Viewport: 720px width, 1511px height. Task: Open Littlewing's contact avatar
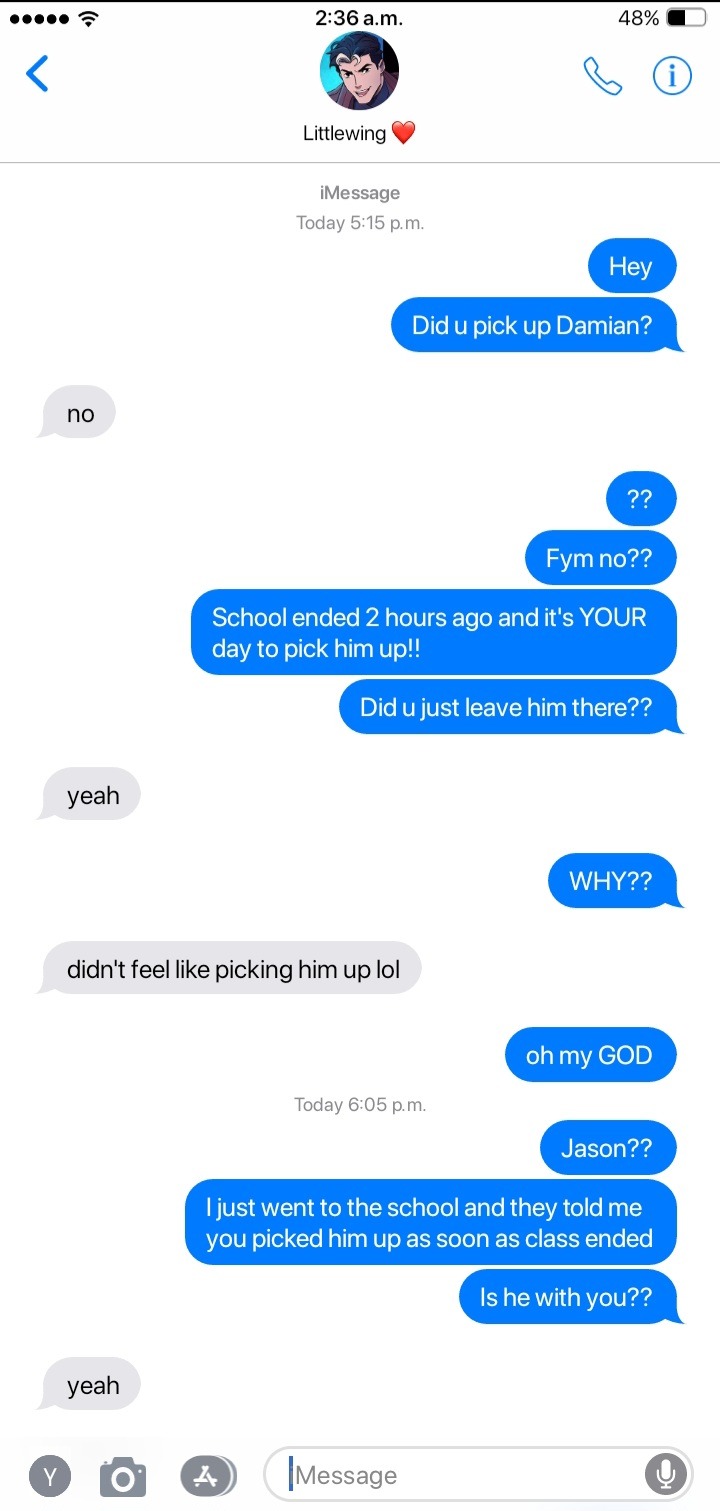359,76
